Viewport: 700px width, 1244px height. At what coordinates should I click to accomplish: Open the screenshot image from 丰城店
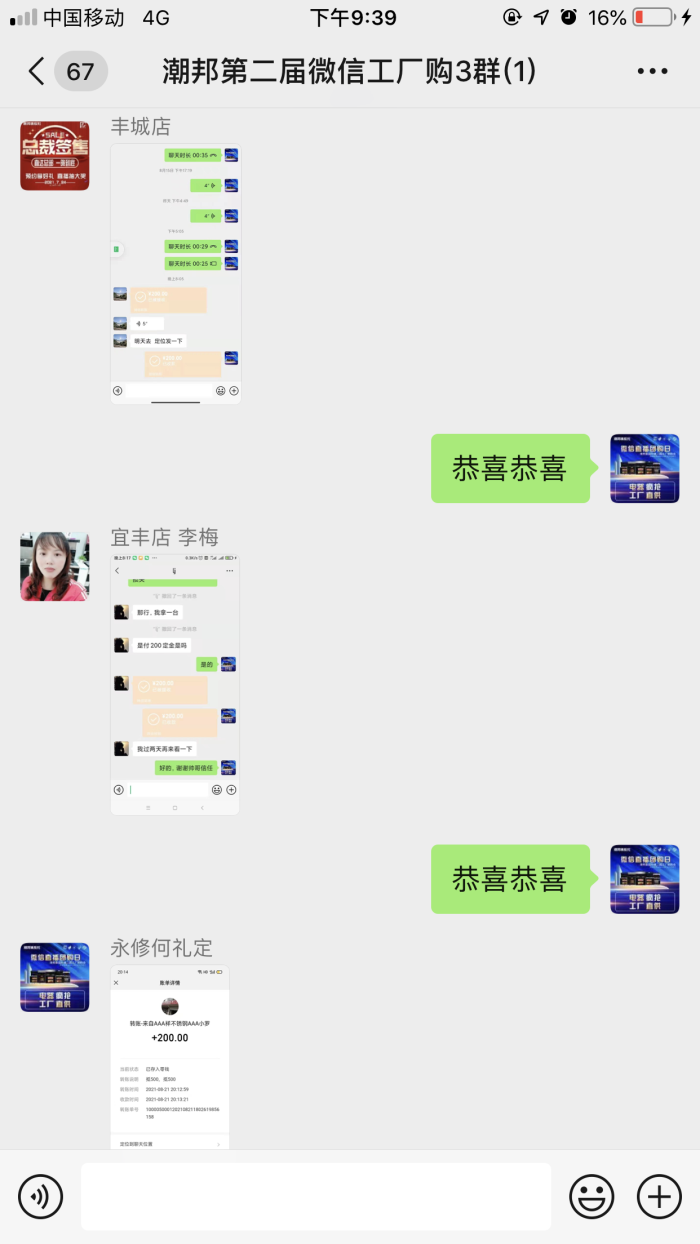point(175,273)
